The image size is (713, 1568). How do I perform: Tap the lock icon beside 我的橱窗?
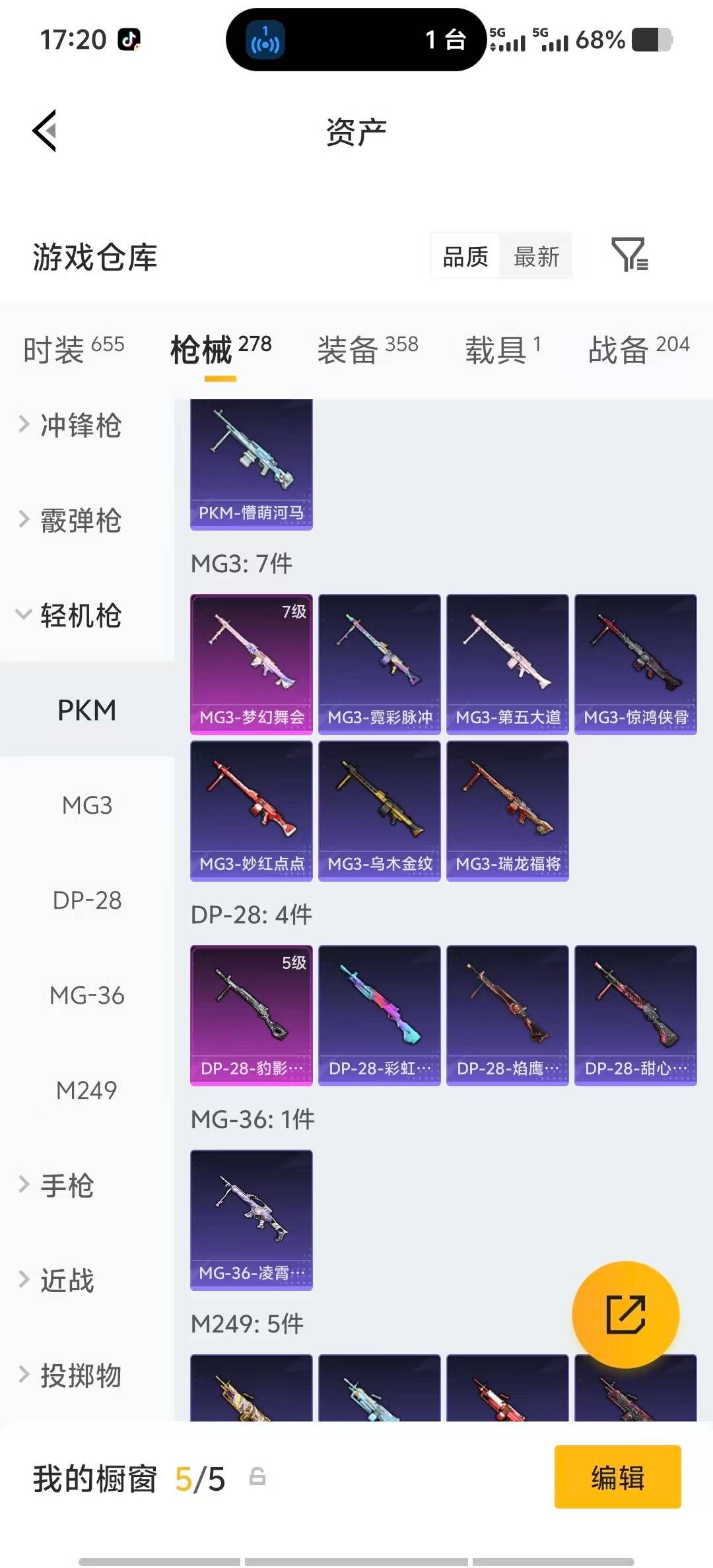tap(257, 1478)
